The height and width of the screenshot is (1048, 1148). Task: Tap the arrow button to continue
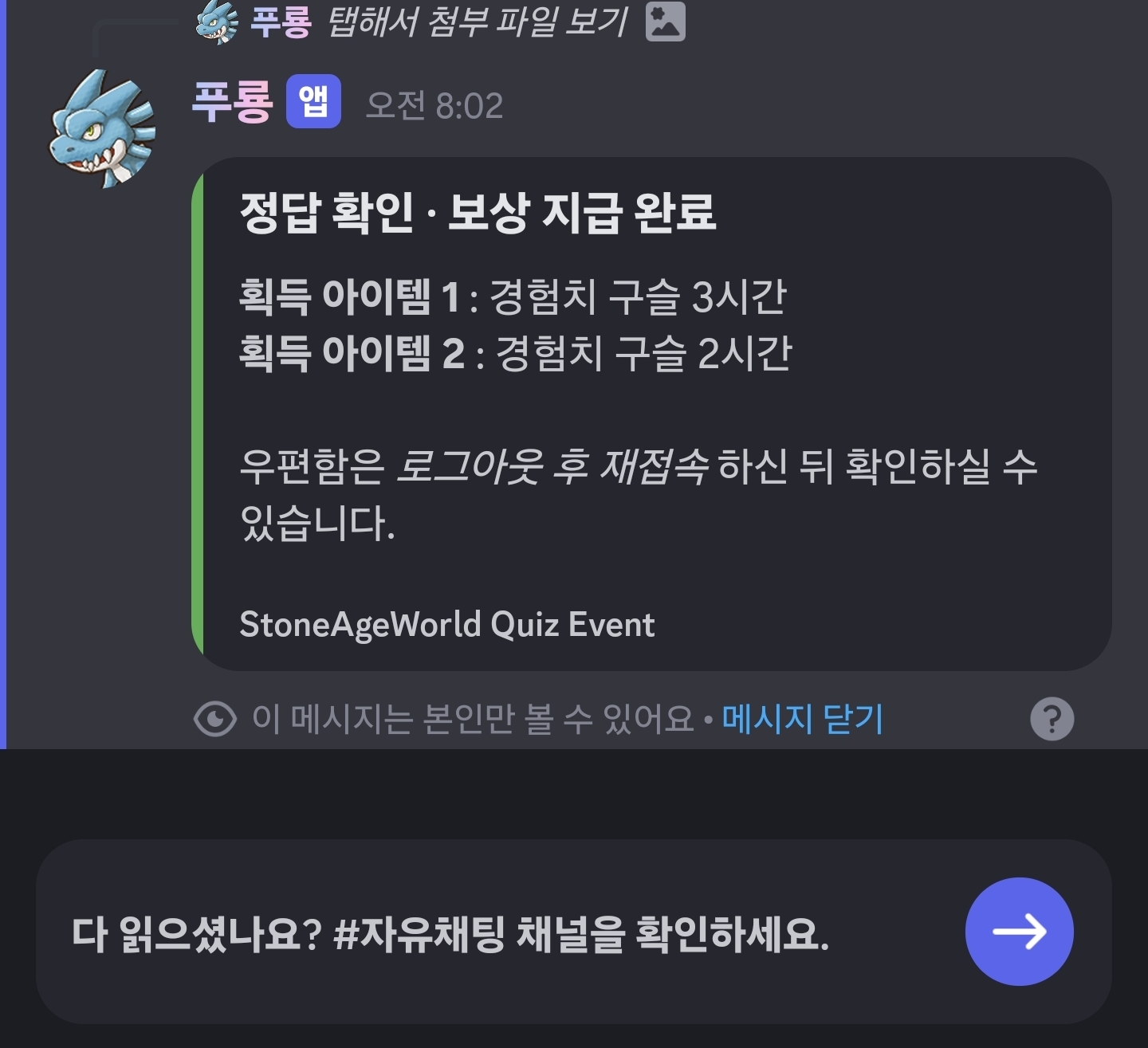pyautogui.click(x=1019, y=931)
